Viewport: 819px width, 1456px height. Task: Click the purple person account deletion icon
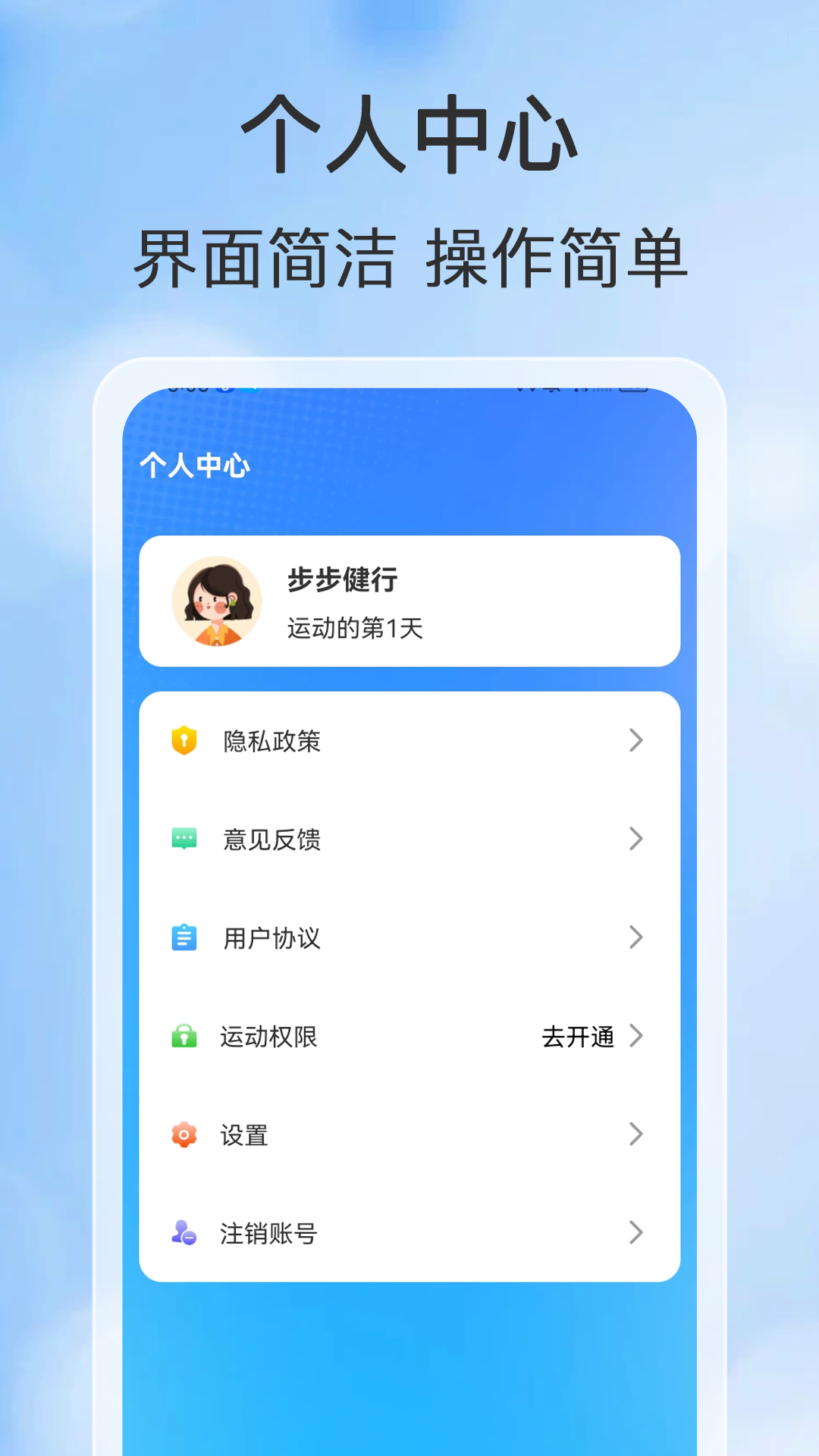(x=184, y=1234)
